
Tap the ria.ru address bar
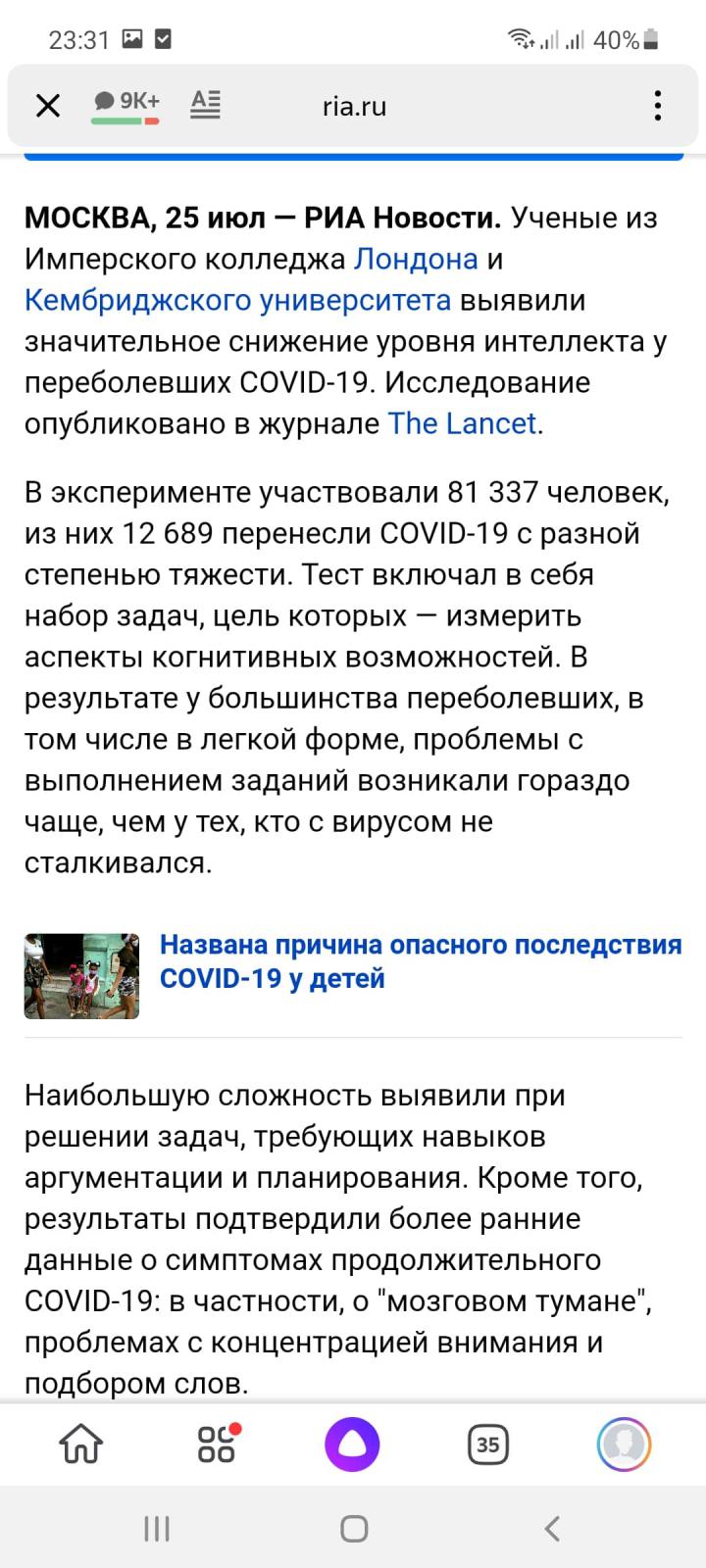(354, 106)
